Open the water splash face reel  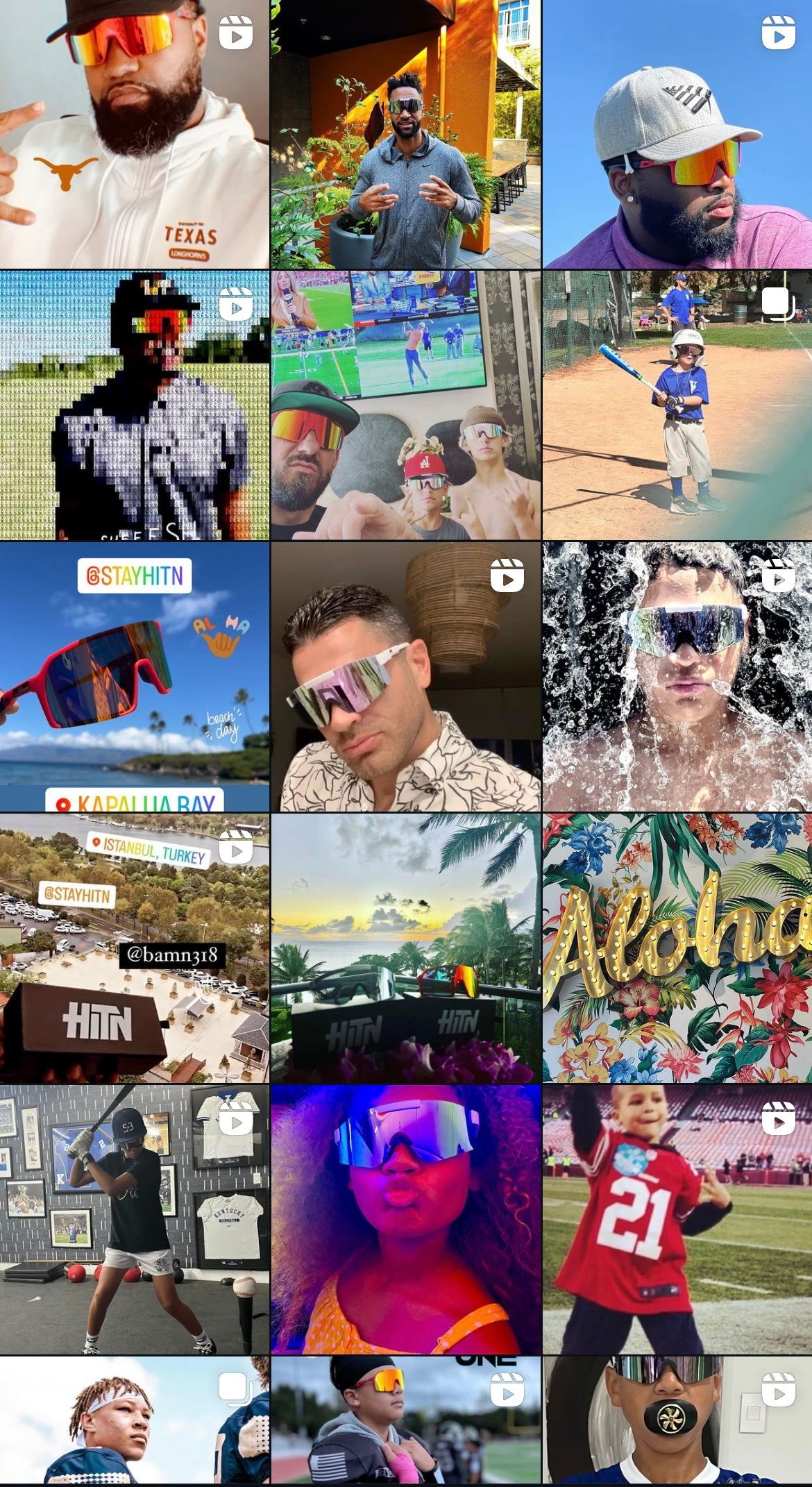[x=677, y=677]
